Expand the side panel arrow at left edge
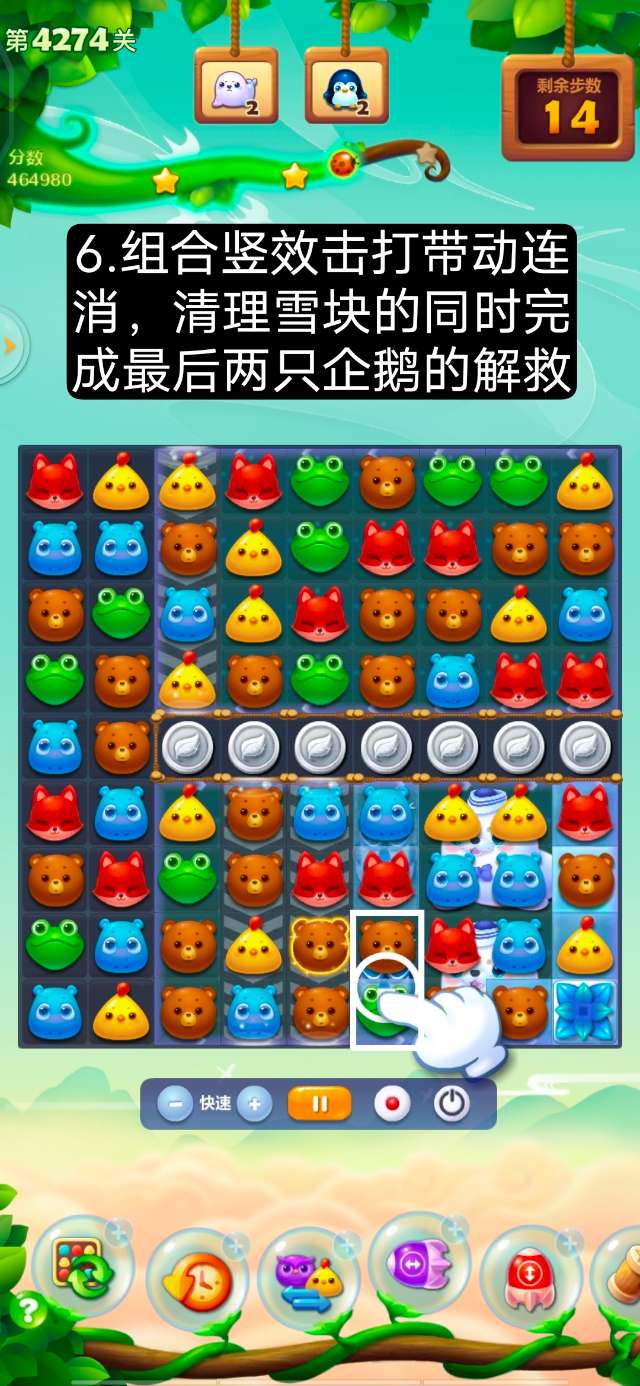 pyautogui.click(x=10, y=346)
